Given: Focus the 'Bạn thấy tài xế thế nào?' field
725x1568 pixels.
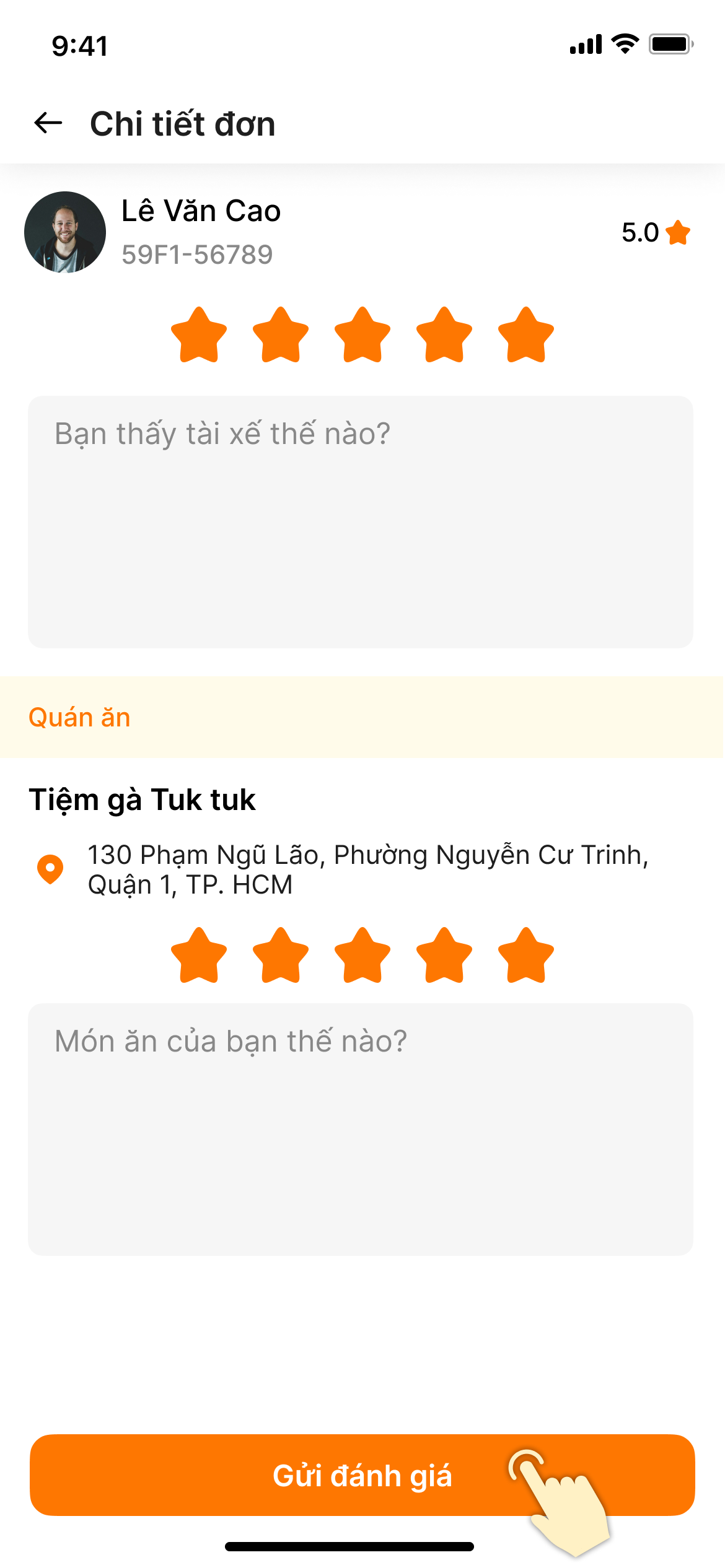Looking at the screenshot, I should pyautogui.click(x=361, y=522).
